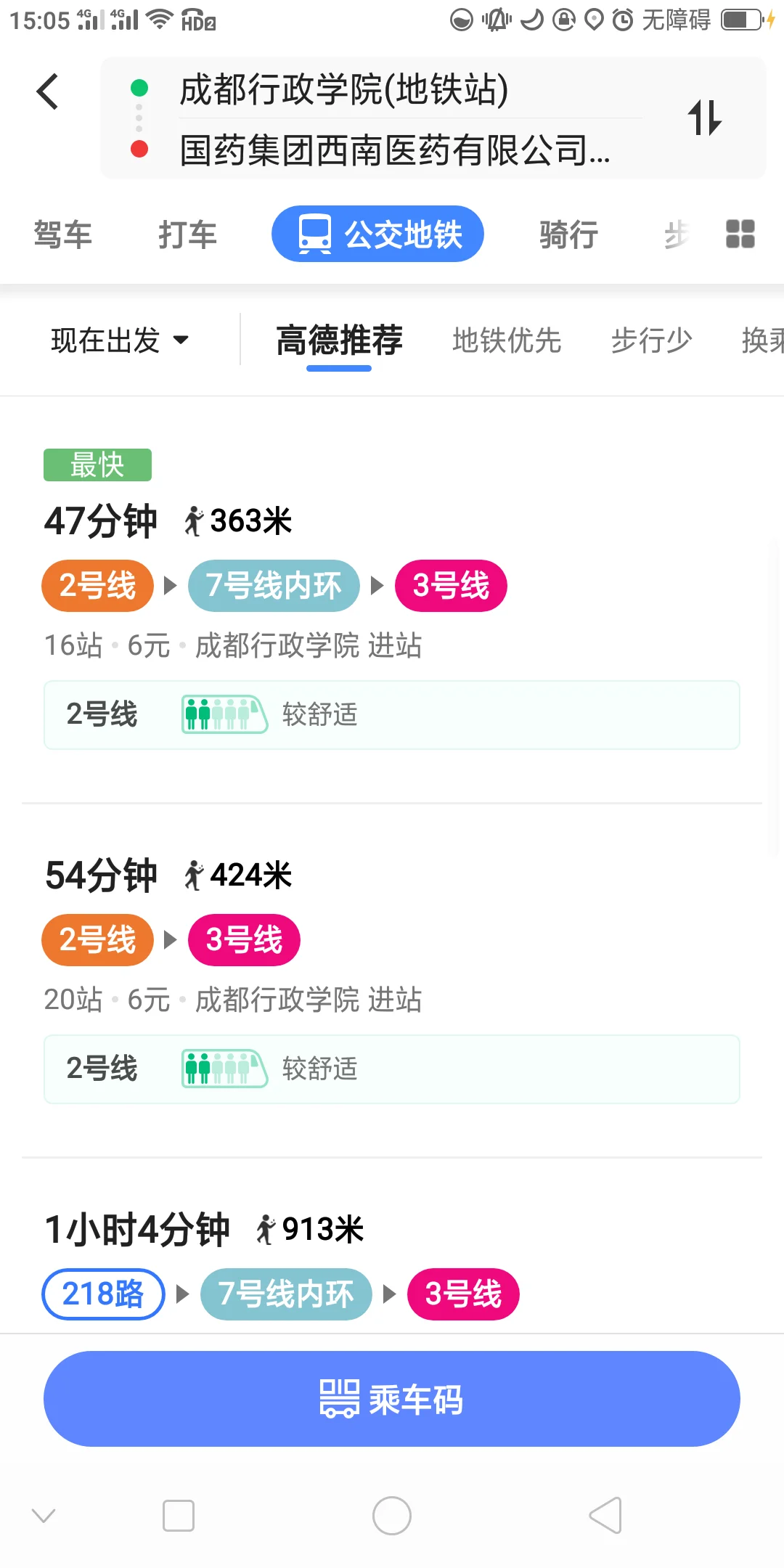The width and height of the screenshot is (784, 1568).
Task: Select the 3号线 badge on second route
Action: pyautogui.click(x=244, y=940)
